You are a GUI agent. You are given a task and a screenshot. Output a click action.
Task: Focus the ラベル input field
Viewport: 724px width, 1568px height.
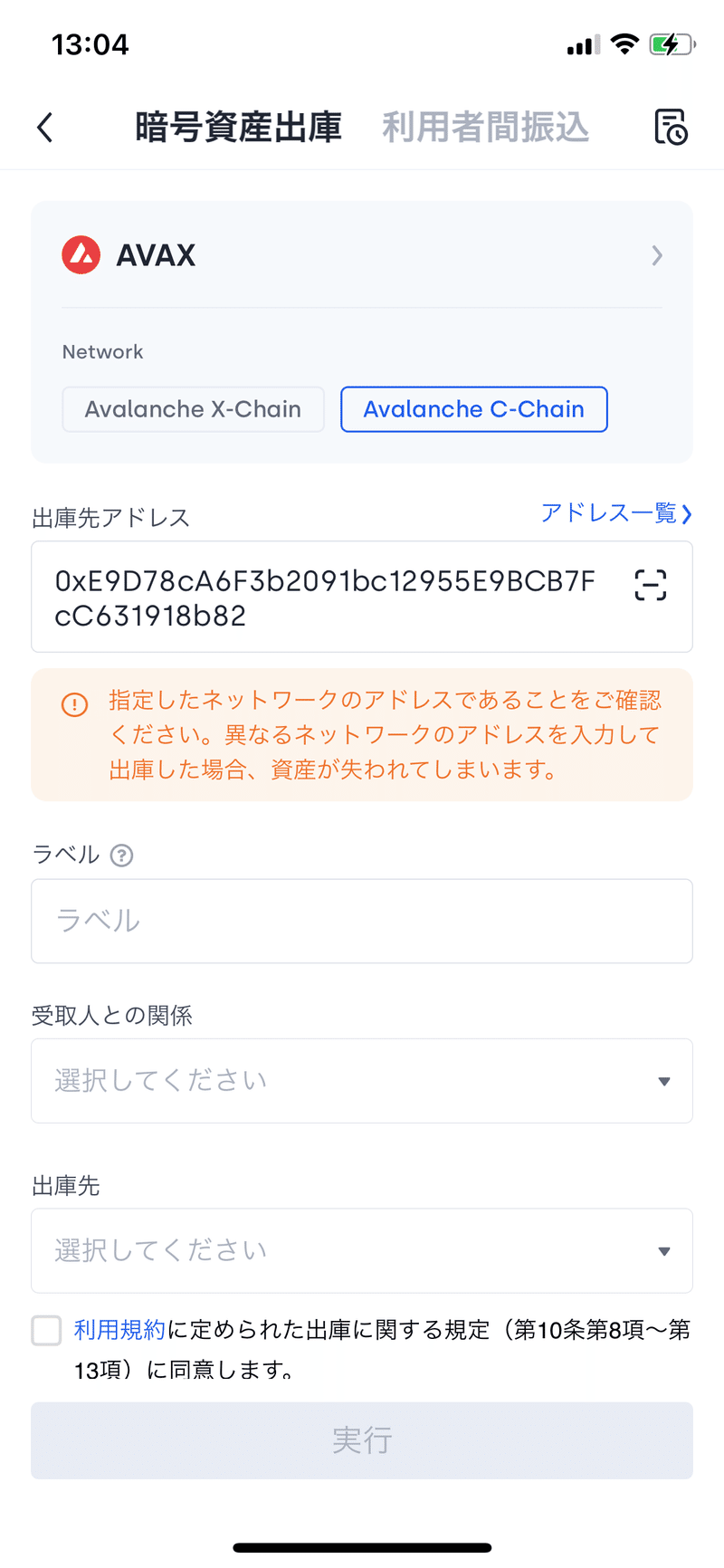[362, 921]
